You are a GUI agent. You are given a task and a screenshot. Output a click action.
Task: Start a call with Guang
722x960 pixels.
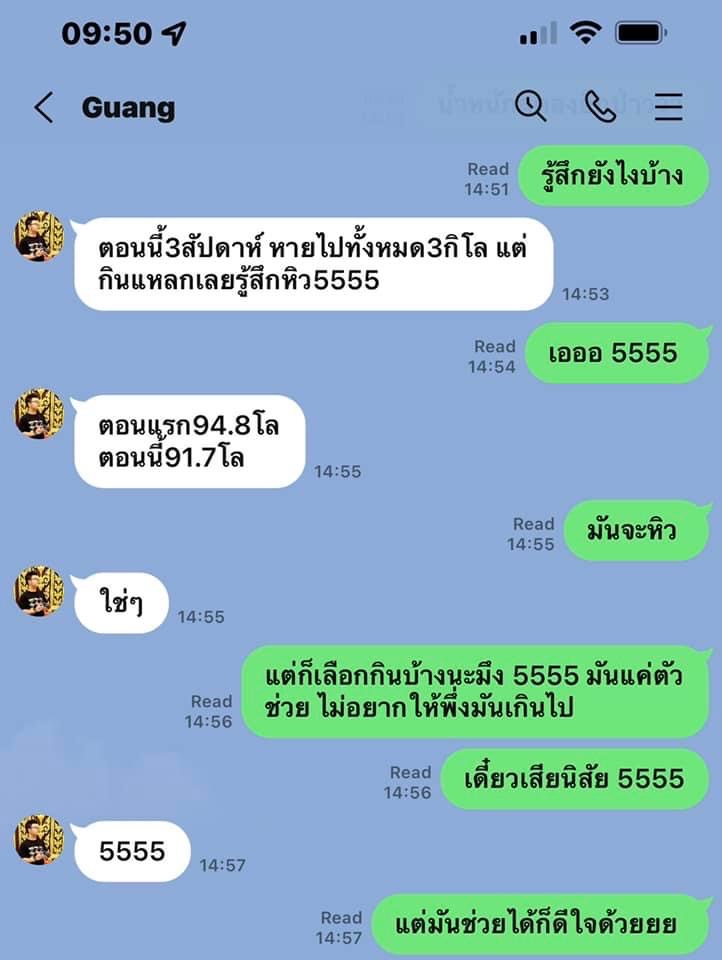(x=600, y=106)
